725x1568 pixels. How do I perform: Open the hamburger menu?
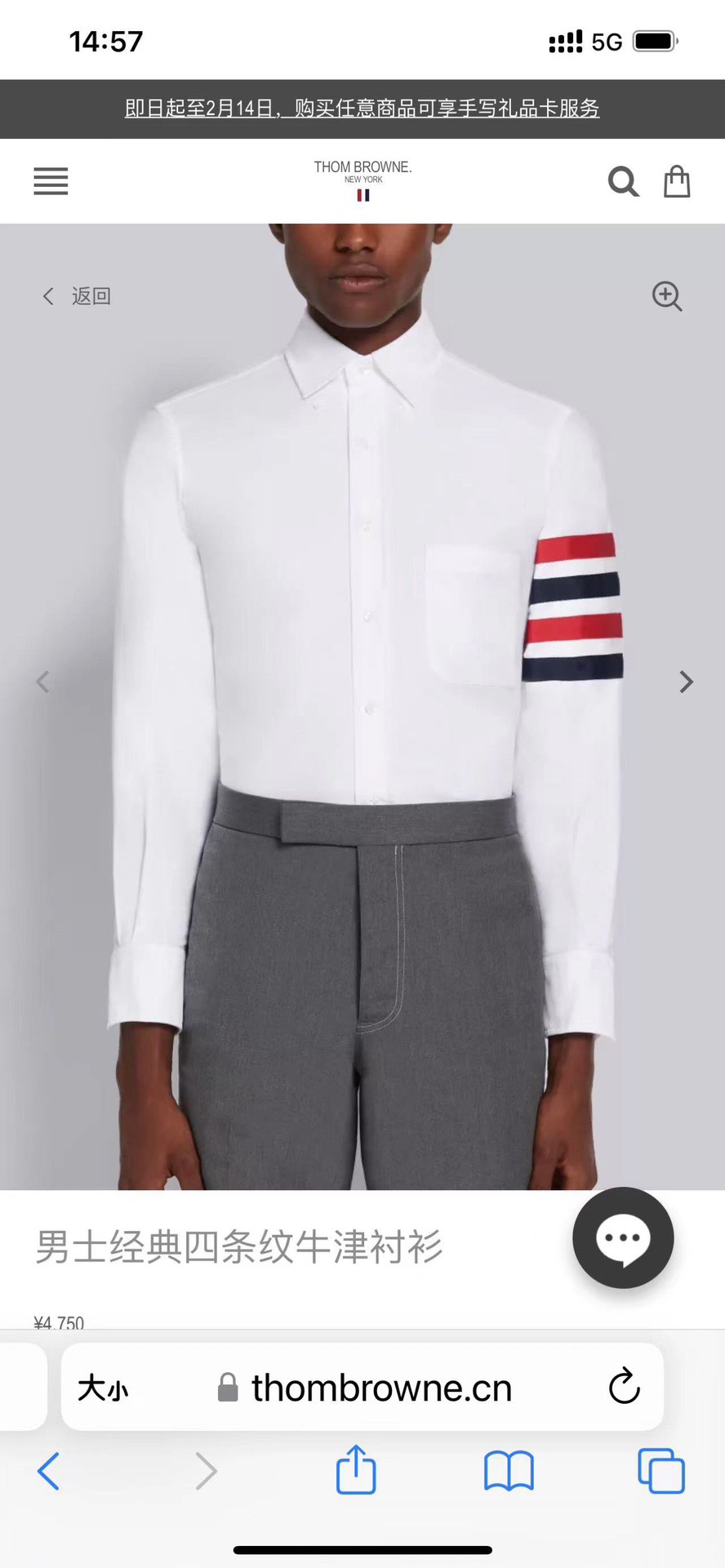(x=51, y=181)
